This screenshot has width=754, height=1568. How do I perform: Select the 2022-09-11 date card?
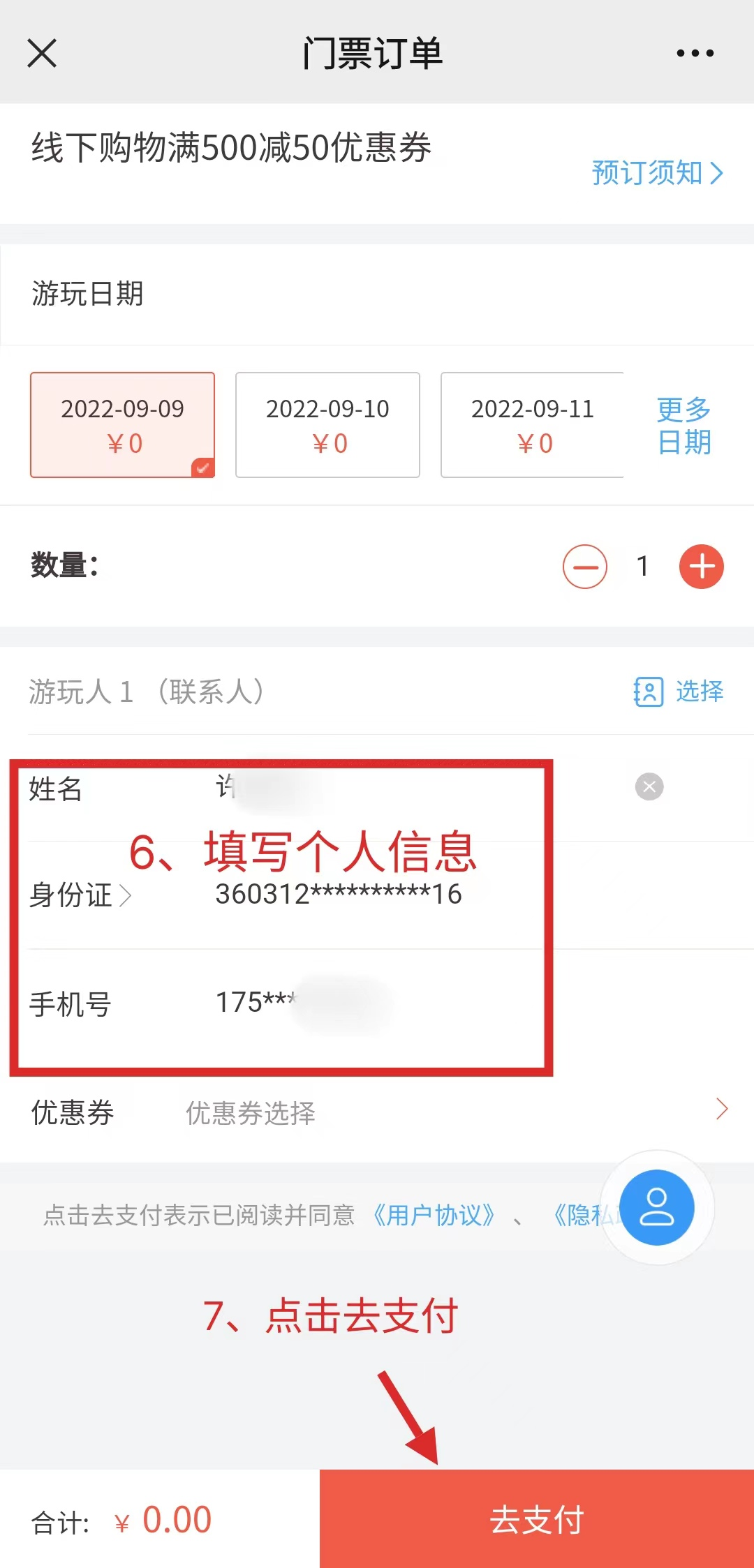pyautogui.click(x=532, y=425)
